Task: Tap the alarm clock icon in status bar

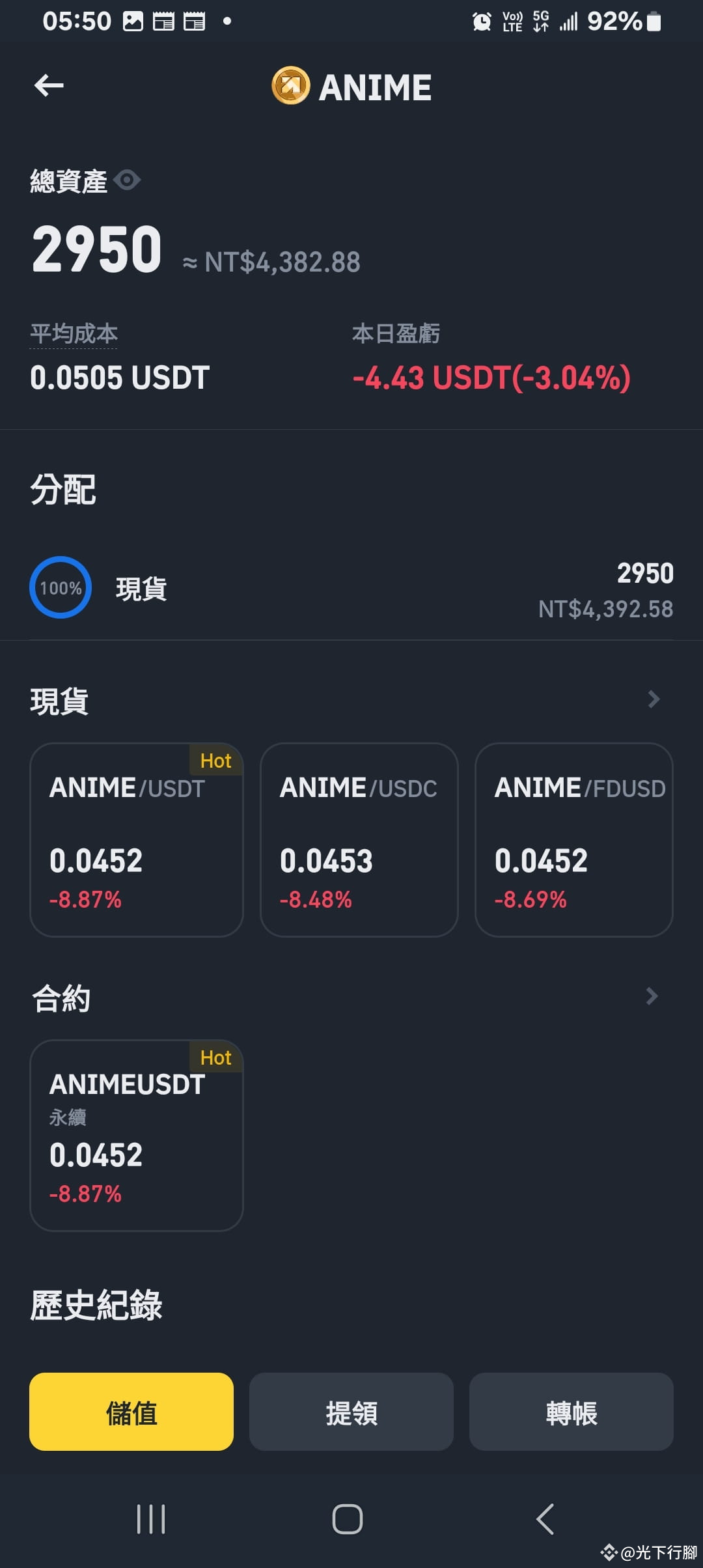Action: click(482, 21)
